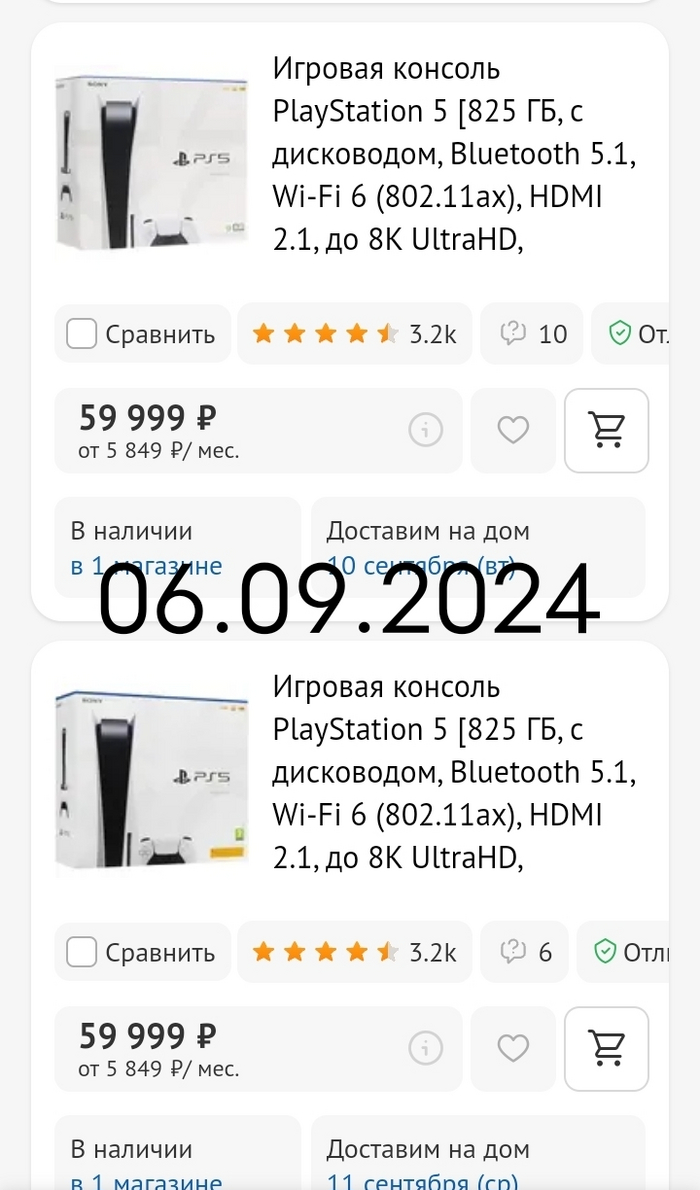Screen dimensions: 700x1190
Task: Open the delivery date link 10 сентября (вт)
Action: 421,567
